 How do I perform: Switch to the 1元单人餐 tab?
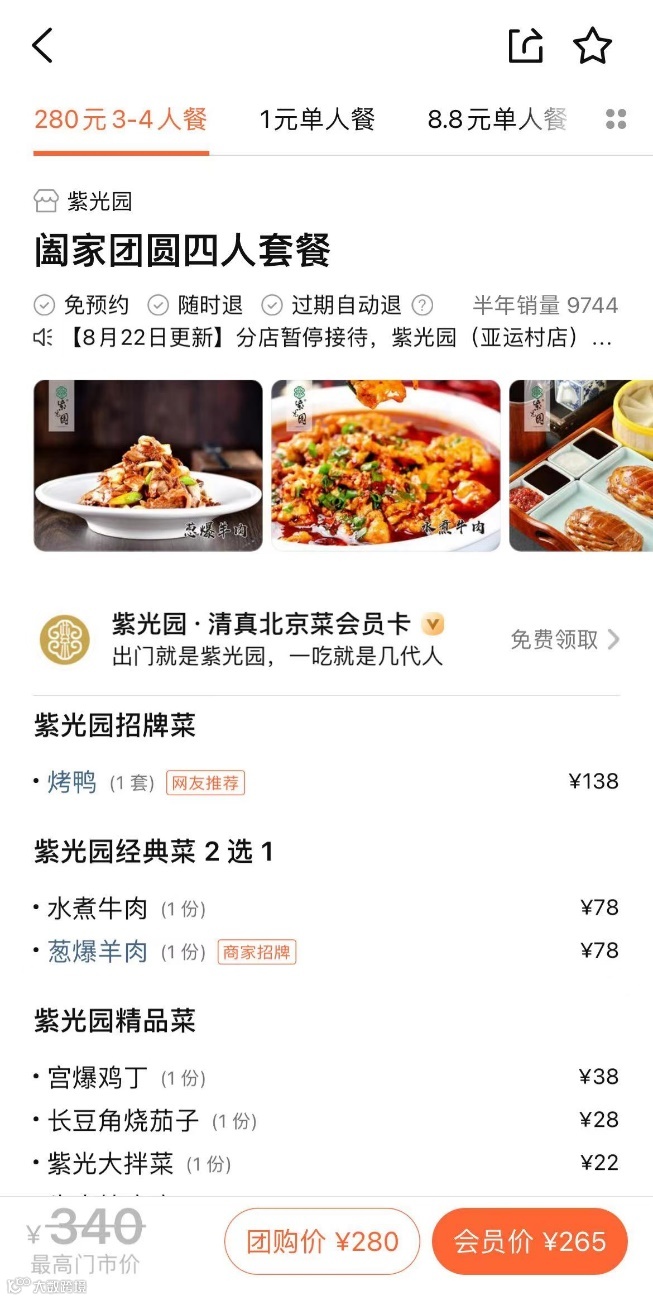317,120
